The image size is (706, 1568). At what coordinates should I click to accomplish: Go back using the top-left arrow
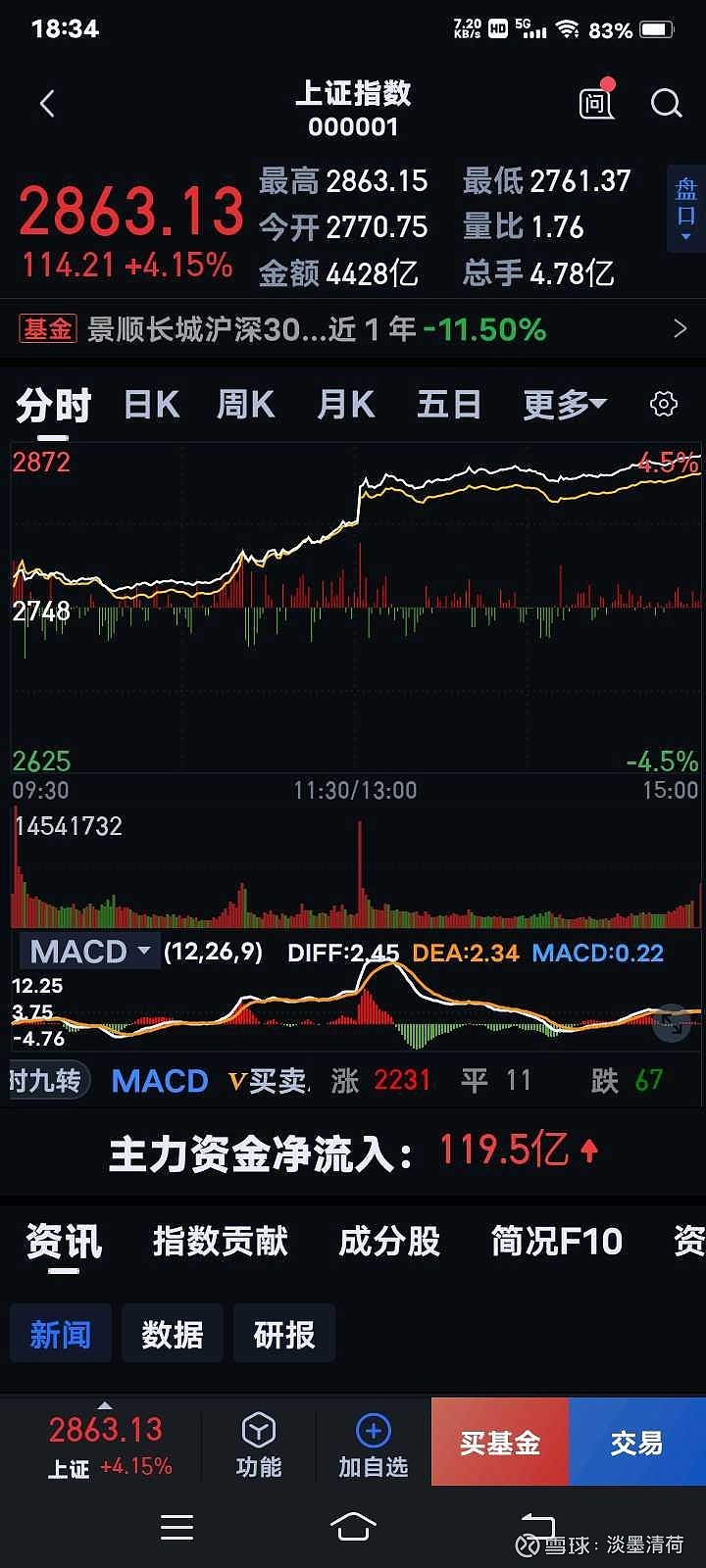(x=47, y=104)
